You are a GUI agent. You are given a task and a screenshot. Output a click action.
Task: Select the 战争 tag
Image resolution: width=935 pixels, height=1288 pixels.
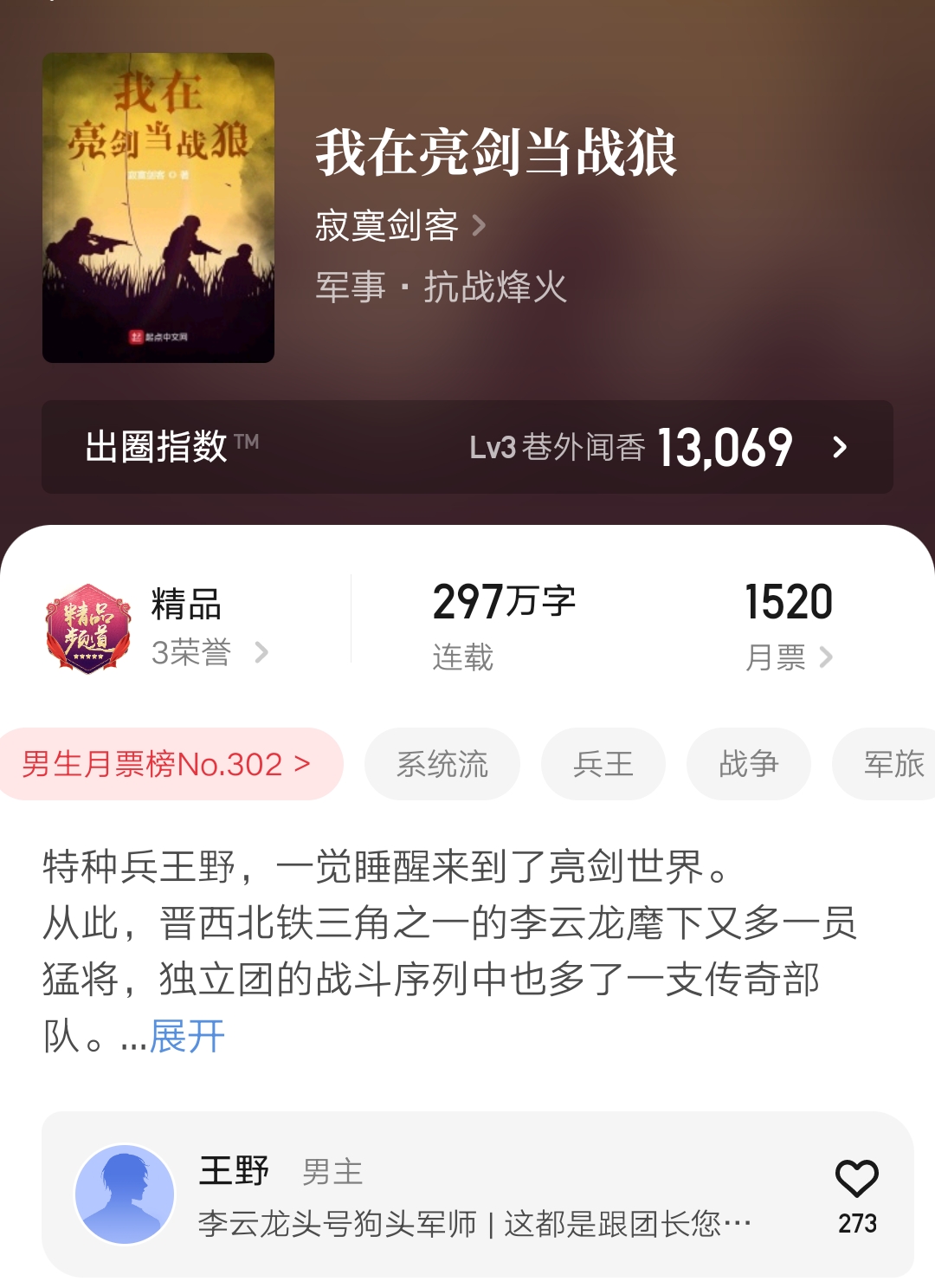tap(749, 763)
